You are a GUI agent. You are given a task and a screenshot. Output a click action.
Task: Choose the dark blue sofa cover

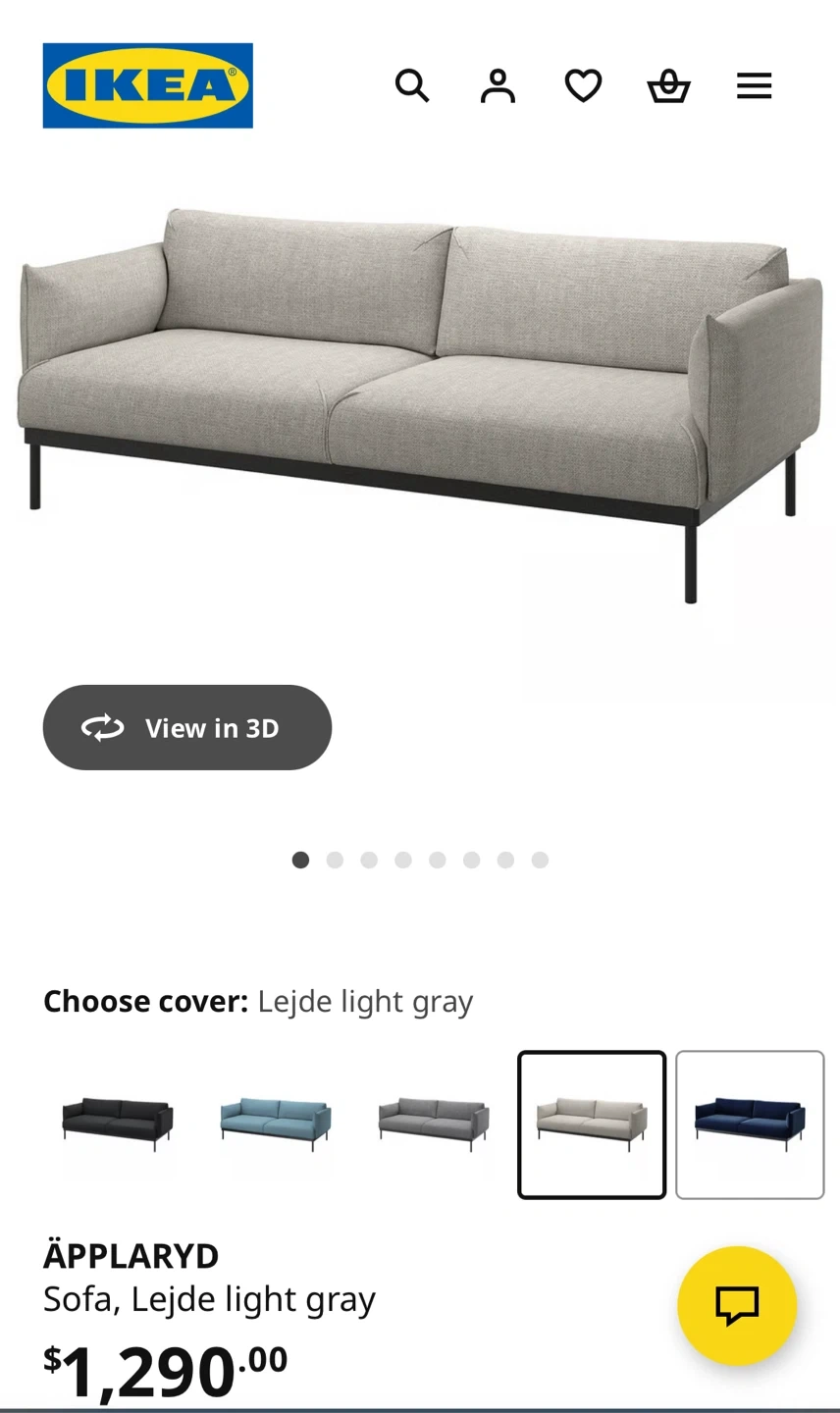(750, 1125)
